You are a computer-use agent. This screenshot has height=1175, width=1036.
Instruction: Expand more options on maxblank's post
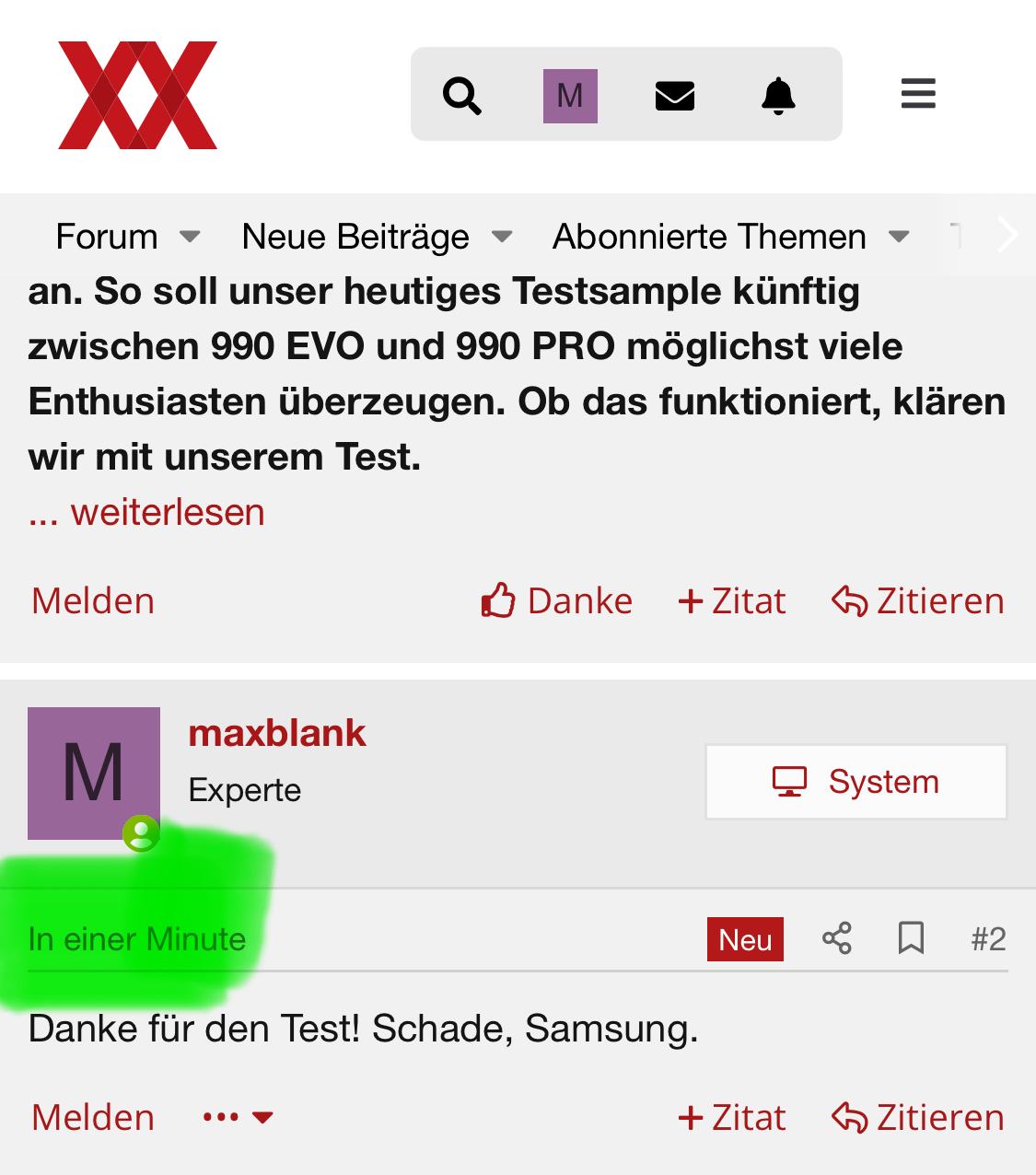tap(239, 1118)
